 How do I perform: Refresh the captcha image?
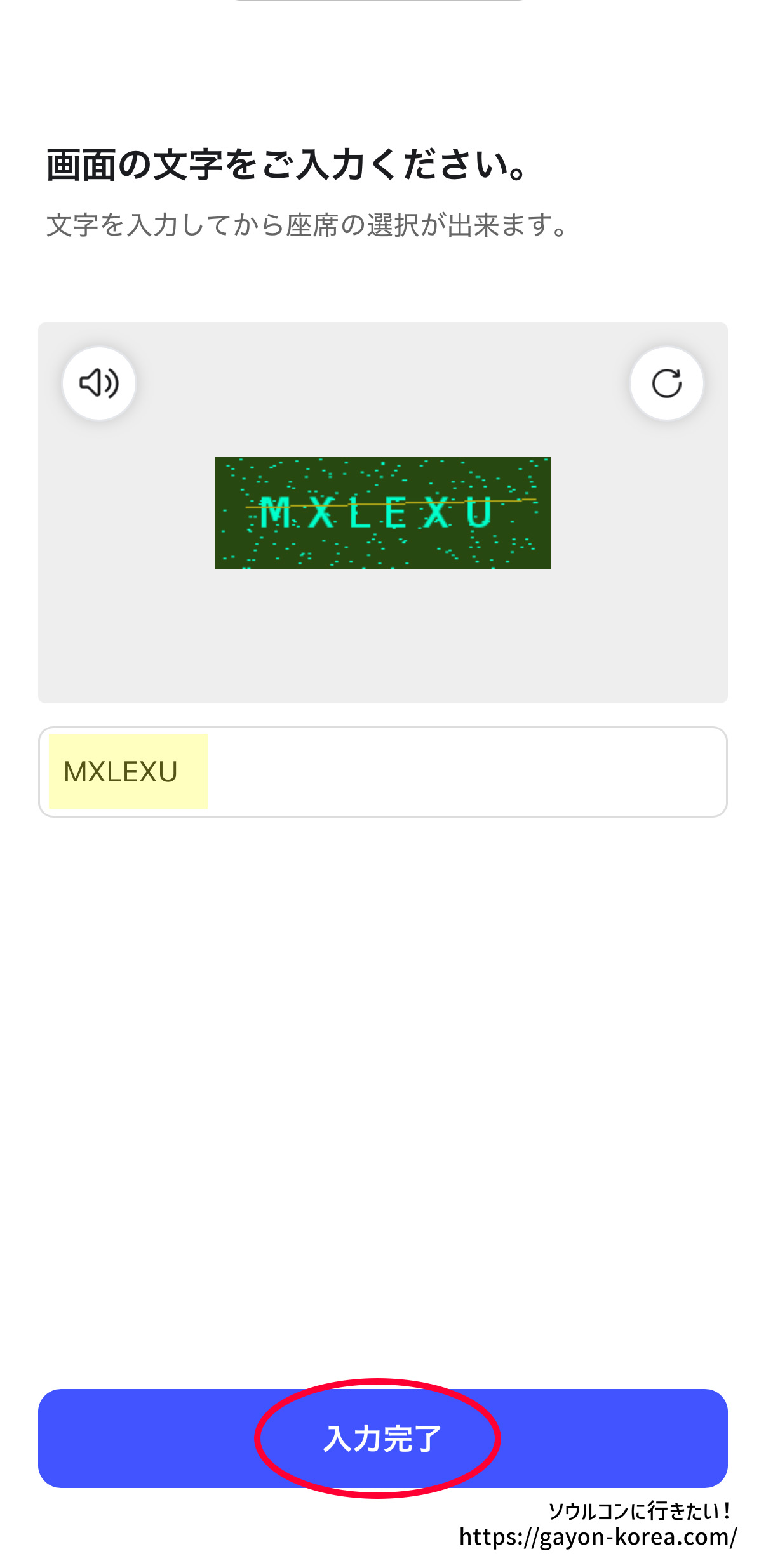[666, 383]
